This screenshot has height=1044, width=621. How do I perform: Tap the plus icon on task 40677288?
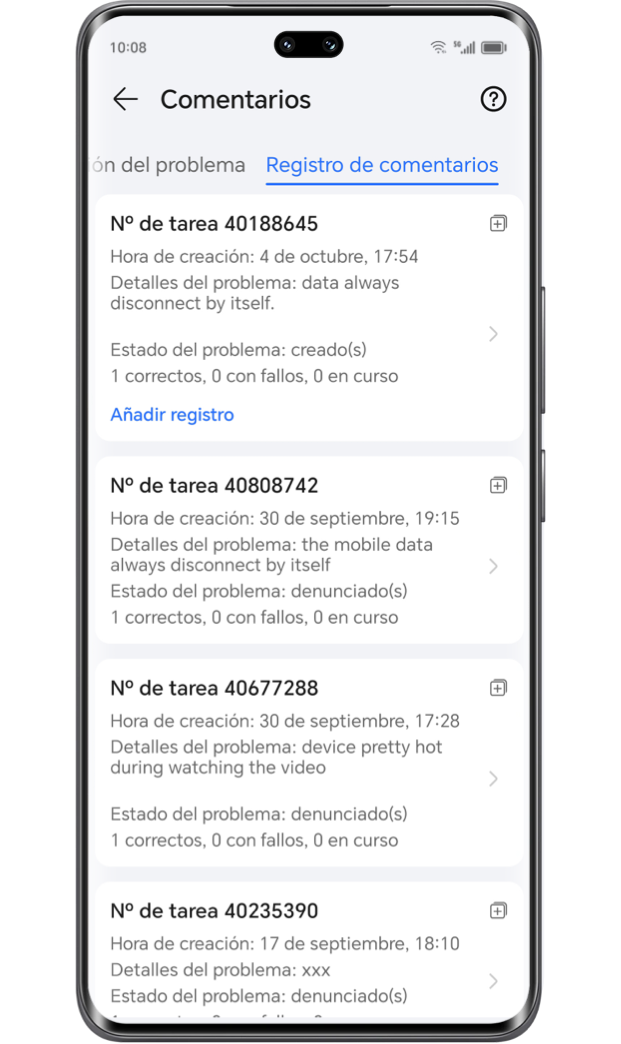point(498,688)
